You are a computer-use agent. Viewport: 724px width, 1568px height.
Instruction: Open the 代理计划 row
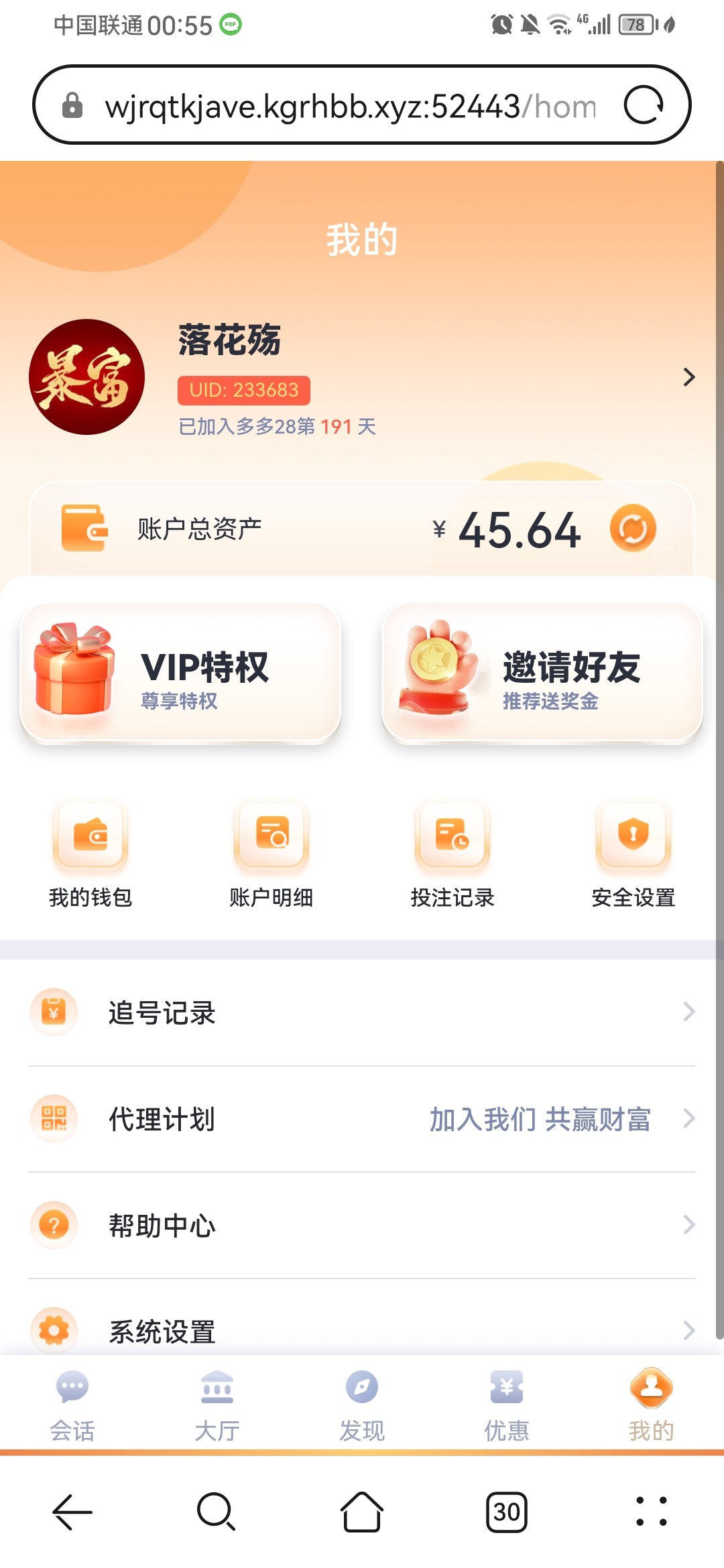coord(362,1119)
